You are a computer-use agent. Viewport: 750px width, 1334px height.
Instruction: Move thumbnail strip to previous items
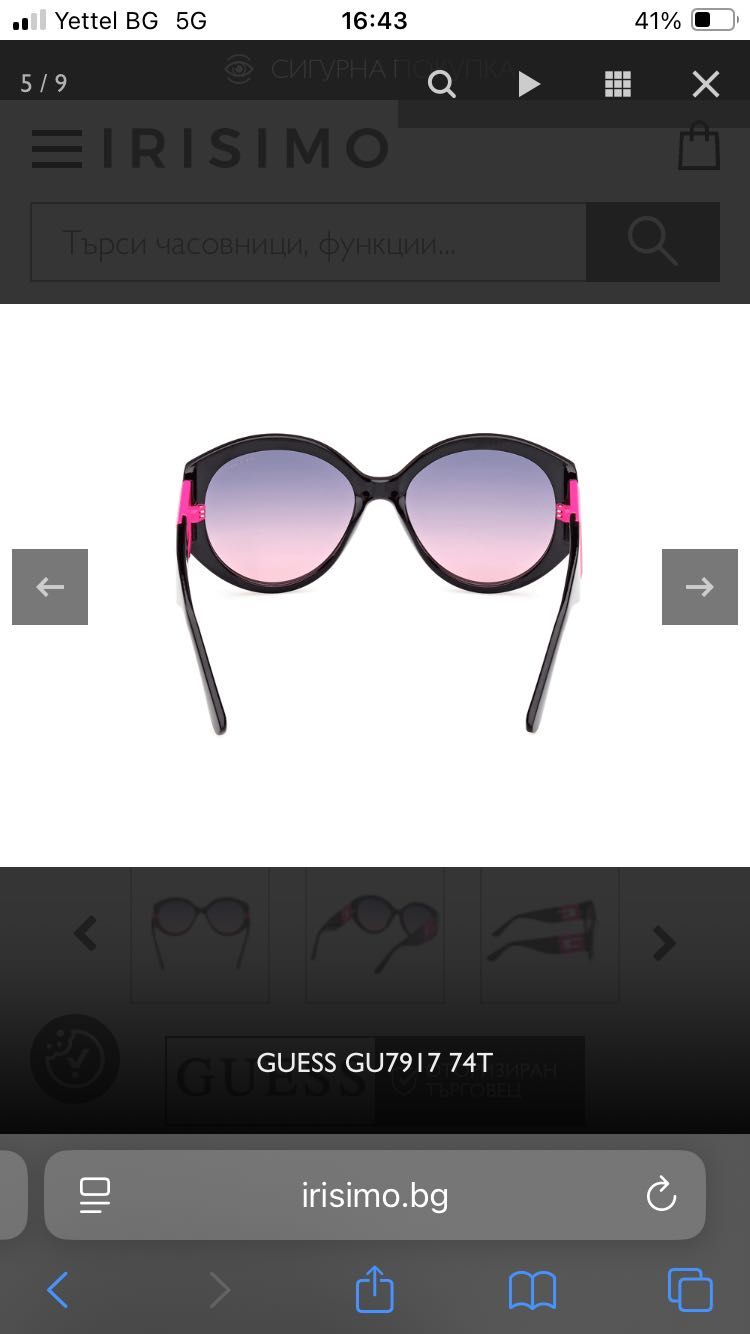click(86, 936)
